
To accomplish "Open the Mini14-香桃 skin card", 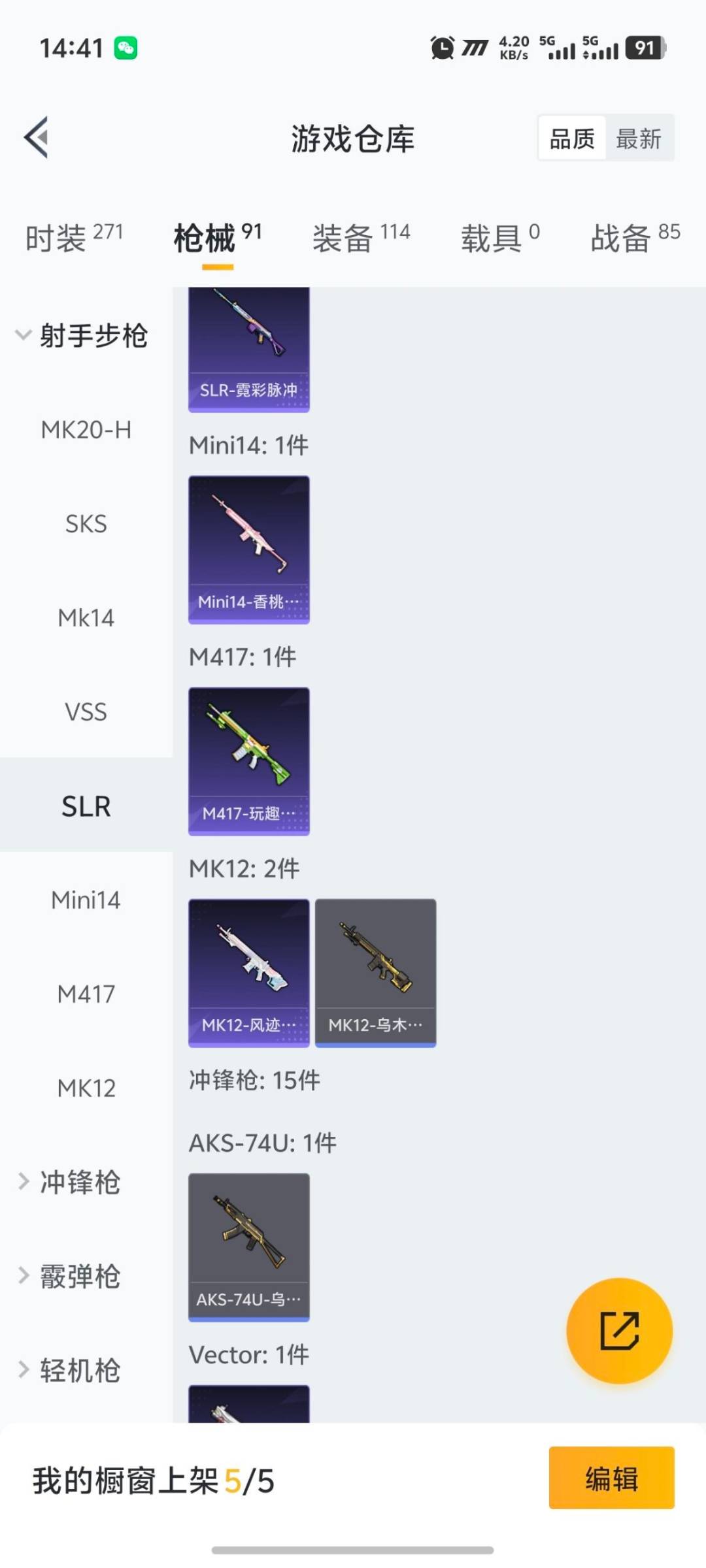I will click(248, 549).
